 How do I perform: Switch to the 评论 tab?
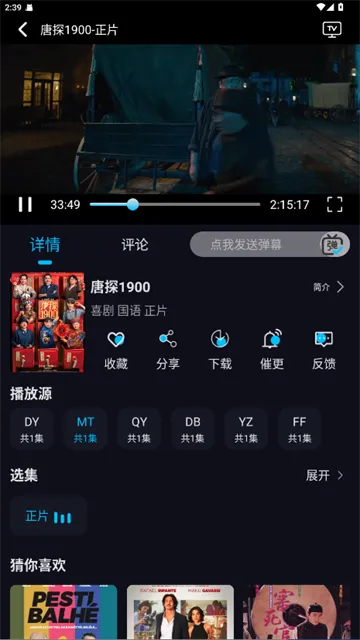click(135, 245)
